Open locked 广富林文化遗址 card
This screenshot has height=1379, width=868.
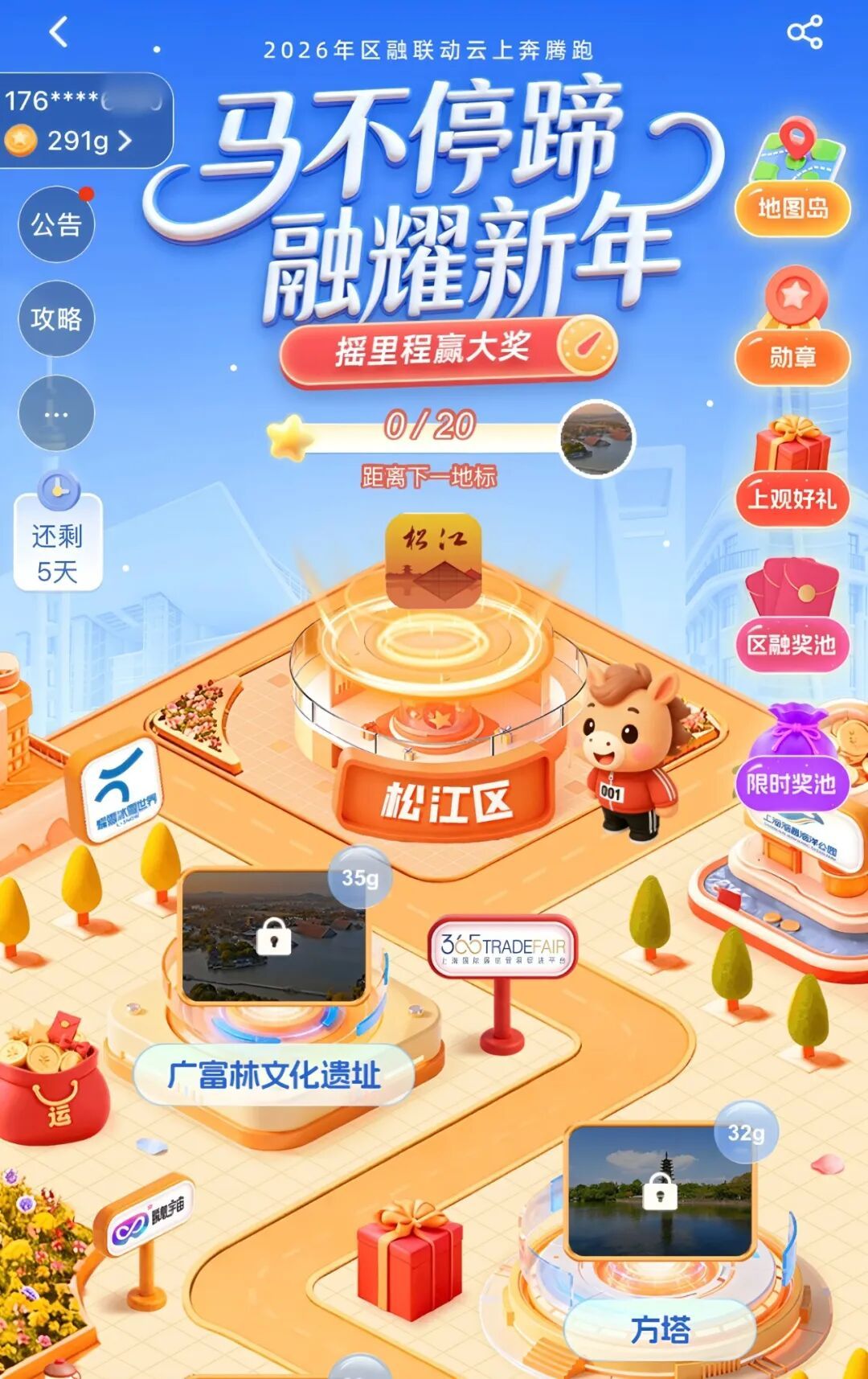tap(273, 937)
